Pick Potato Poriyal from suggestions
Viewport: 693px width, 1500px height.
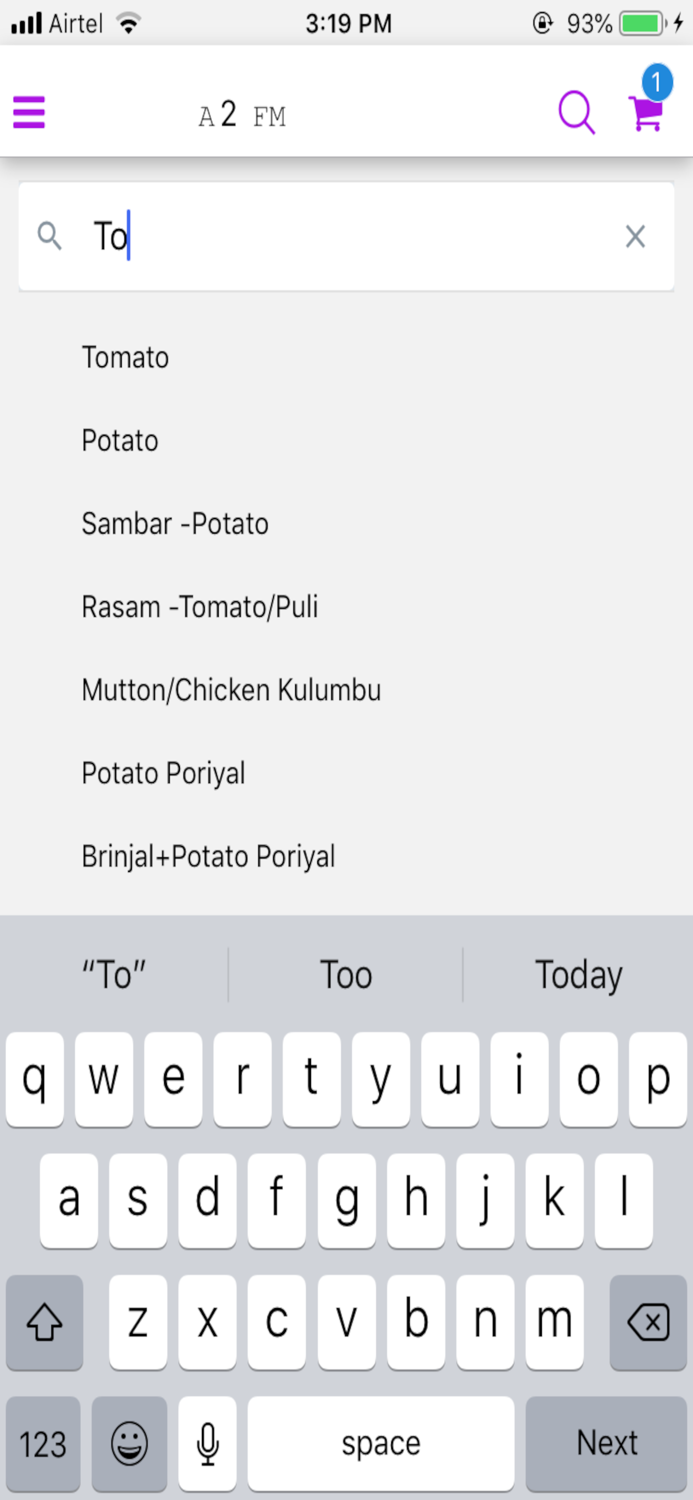coord(164,773)
